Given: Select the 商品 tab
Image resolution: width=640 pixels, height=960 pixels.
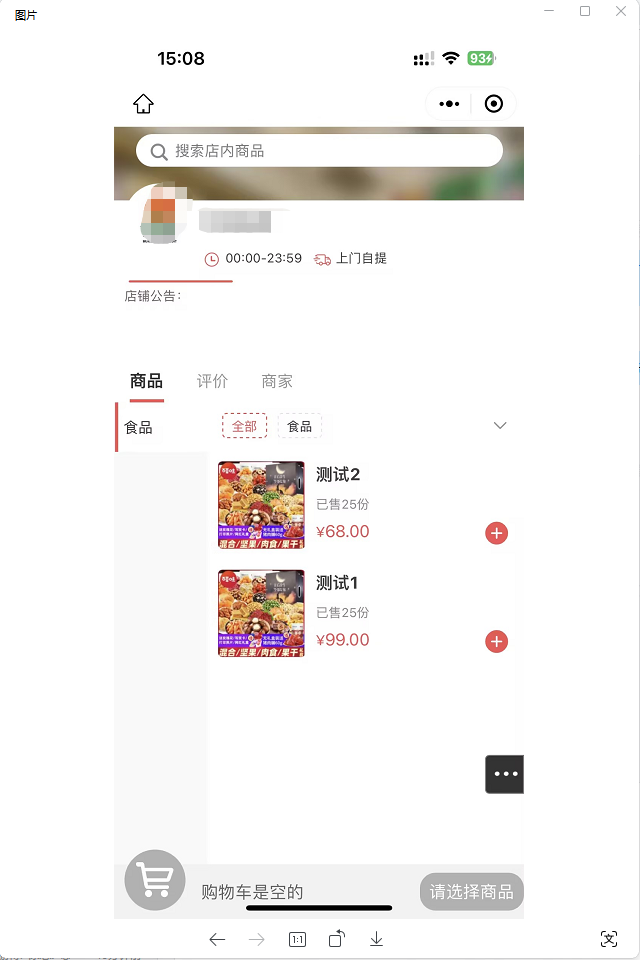Looking at the screenshot, I should [146, 381].
